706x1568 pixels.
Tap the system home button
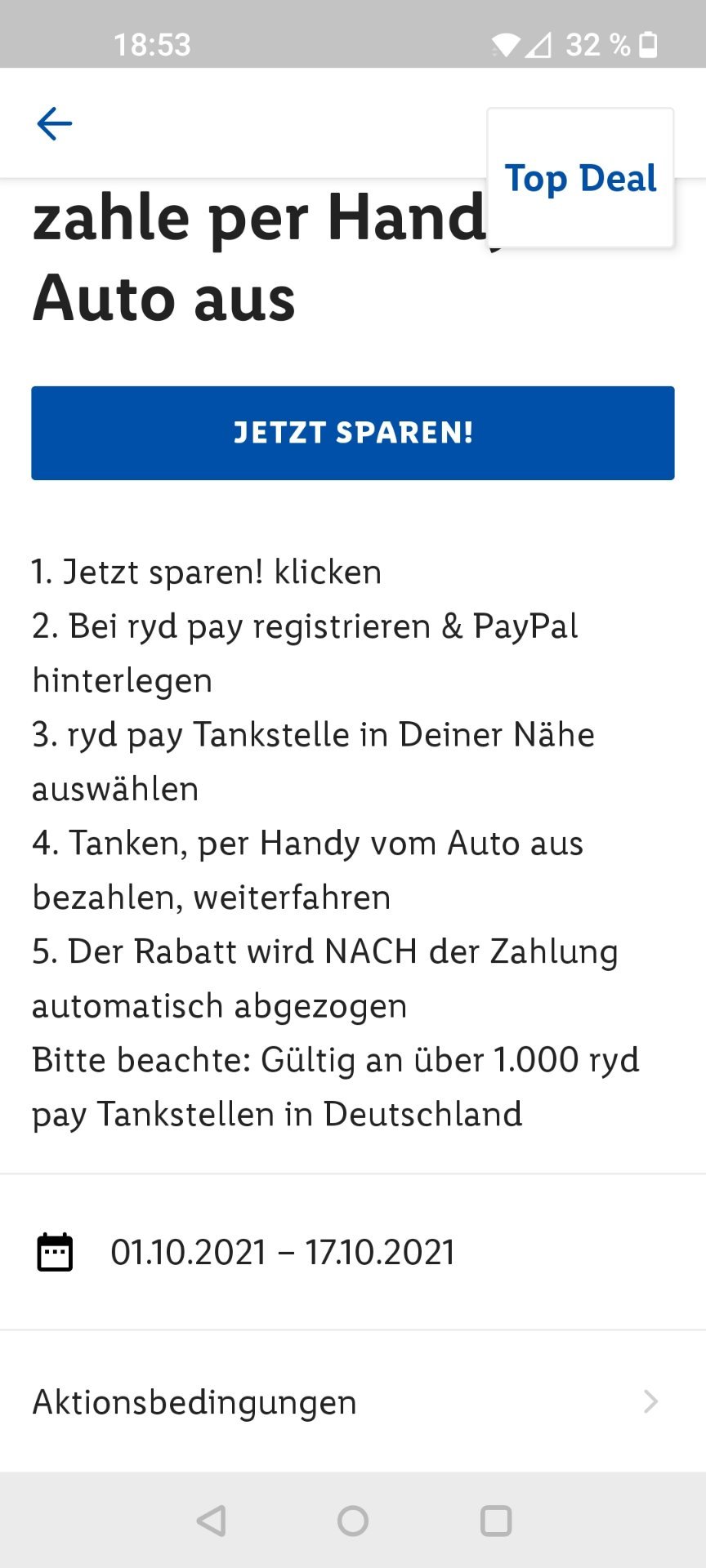[x=353, y=1521]
